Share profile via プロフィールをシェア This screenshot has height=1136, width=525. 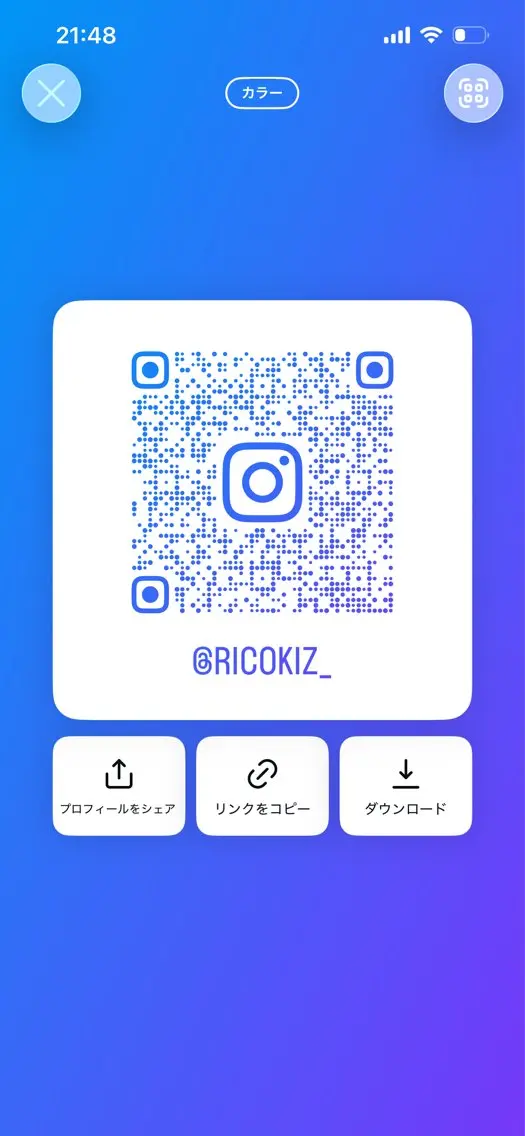point(119,786)
